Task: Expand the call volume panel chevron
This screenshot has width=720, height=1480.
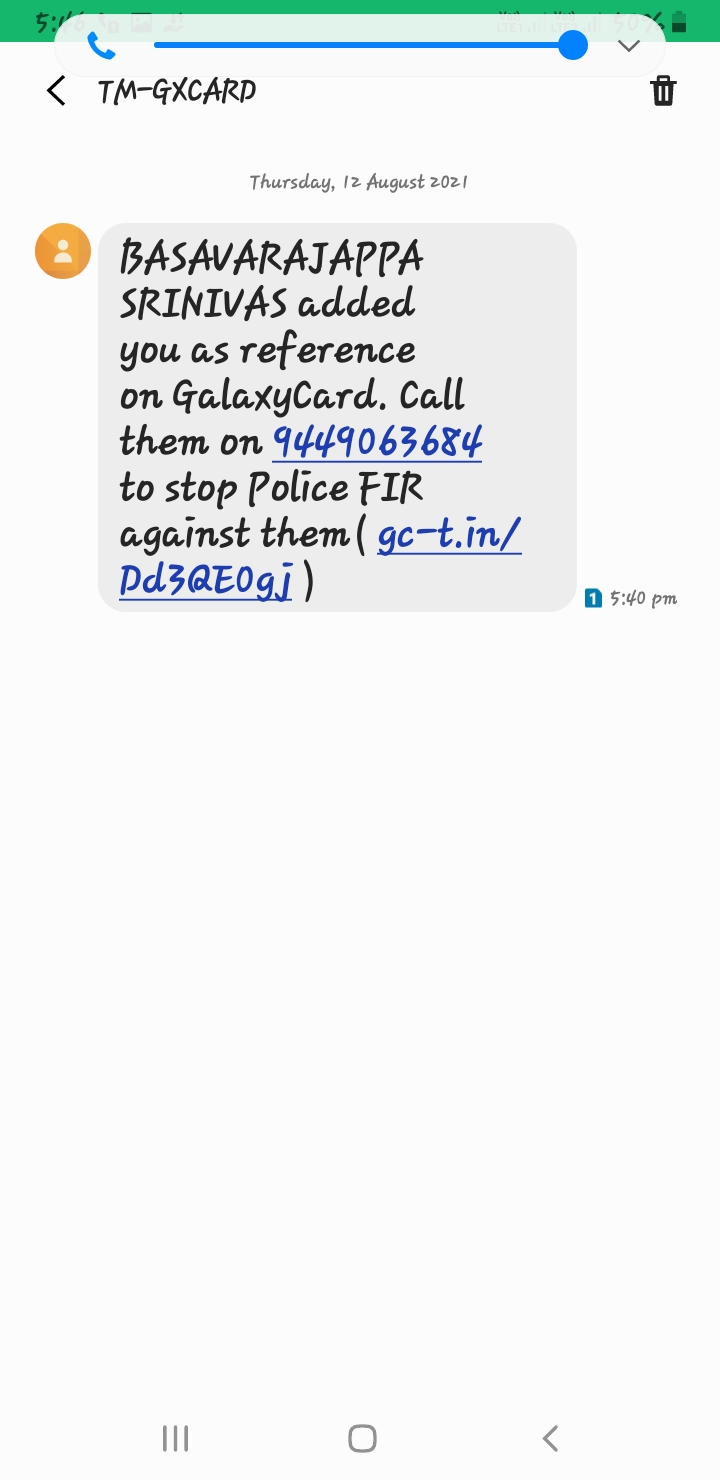Action: 628,46
